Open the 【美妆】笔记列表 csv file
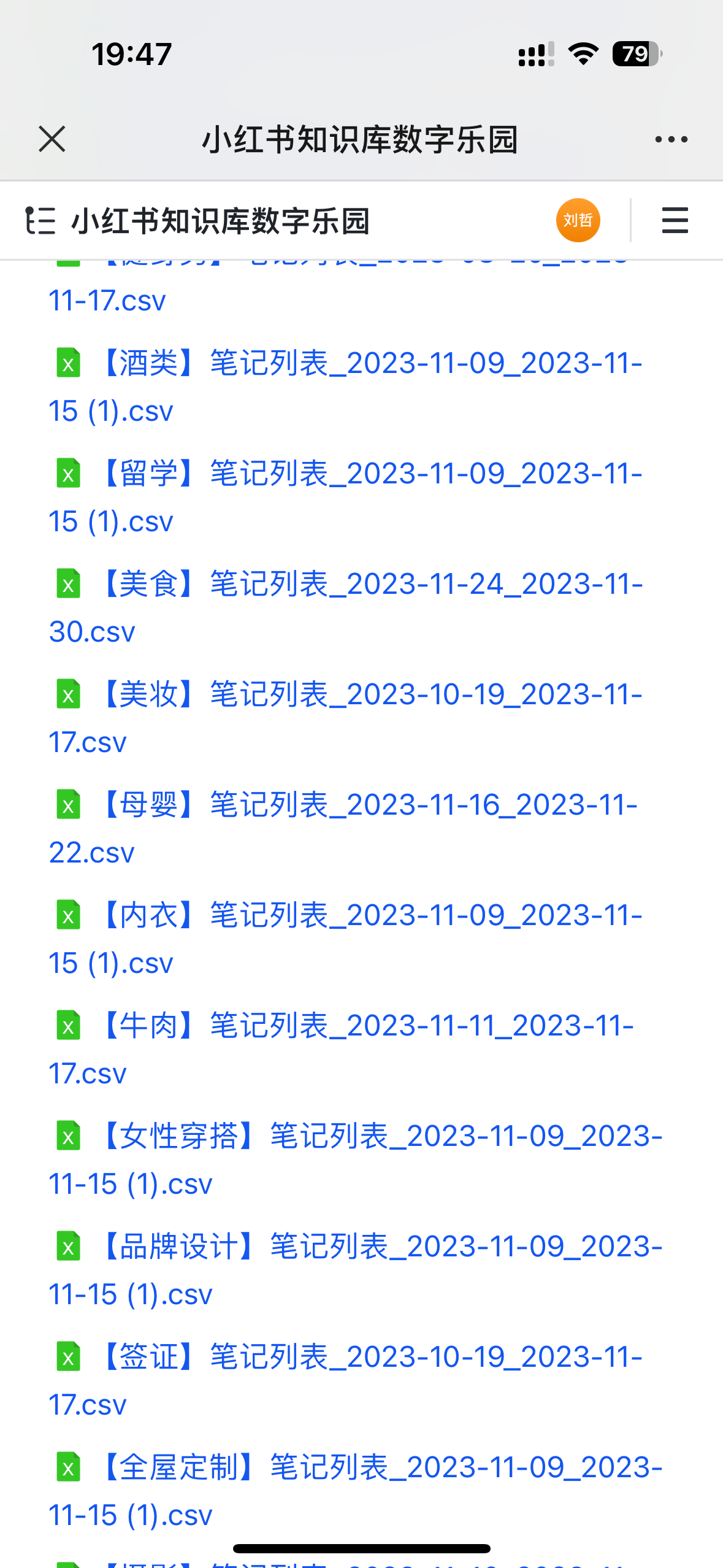This screenshot has height=1568, width=723. (x=368, y=695)
